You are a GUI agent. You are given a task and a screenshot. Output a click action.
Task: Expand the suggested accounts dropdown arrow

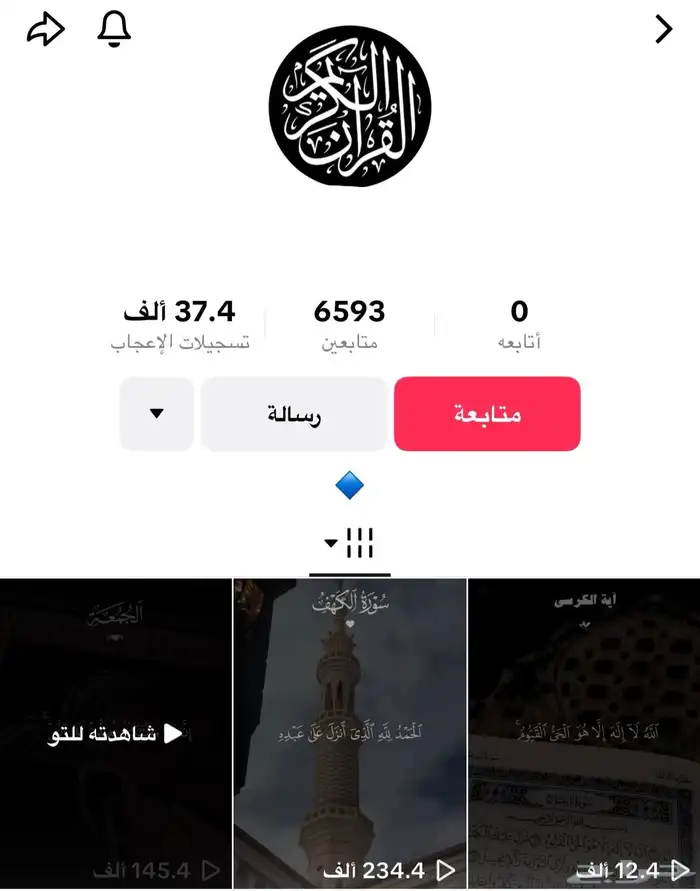[156, 413]
